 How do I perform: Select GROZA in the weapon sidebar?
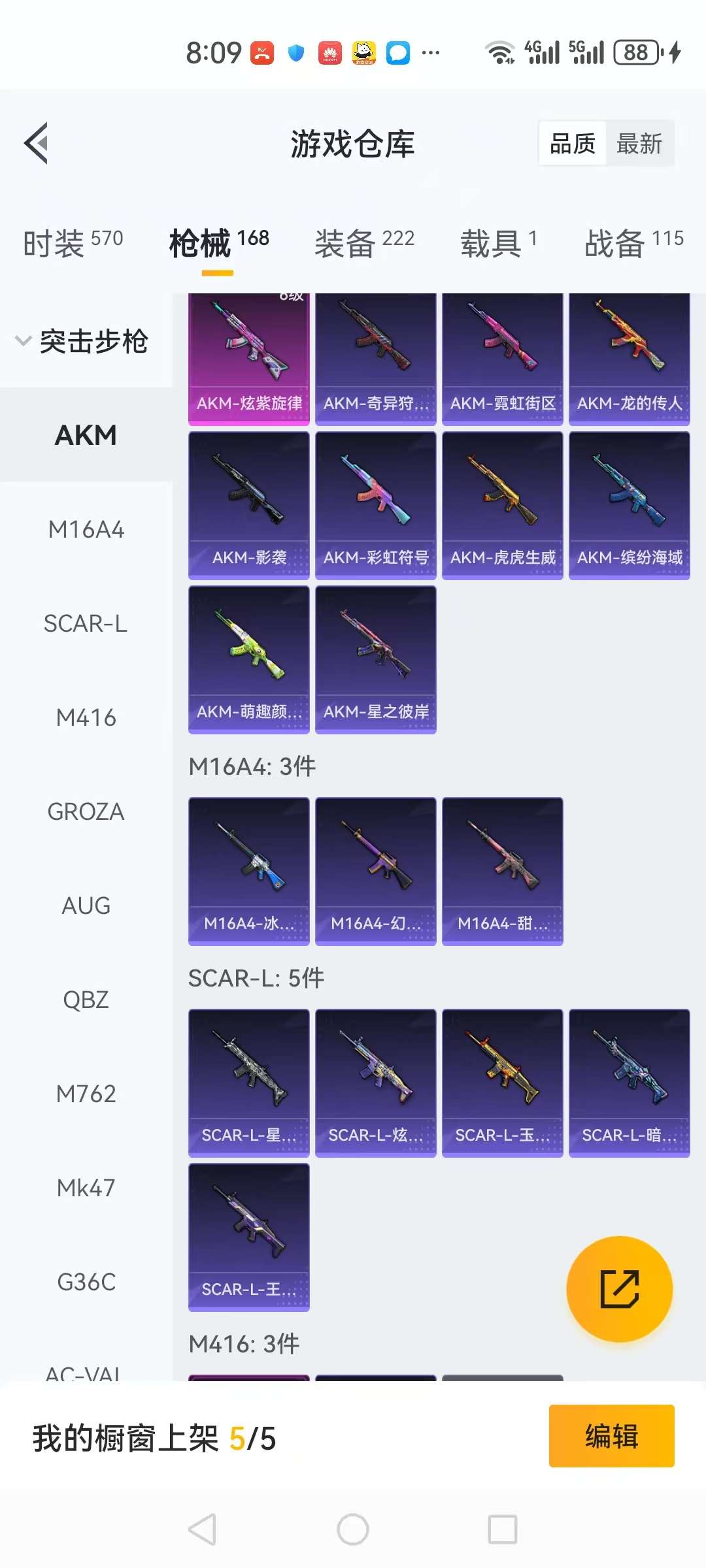86,811
